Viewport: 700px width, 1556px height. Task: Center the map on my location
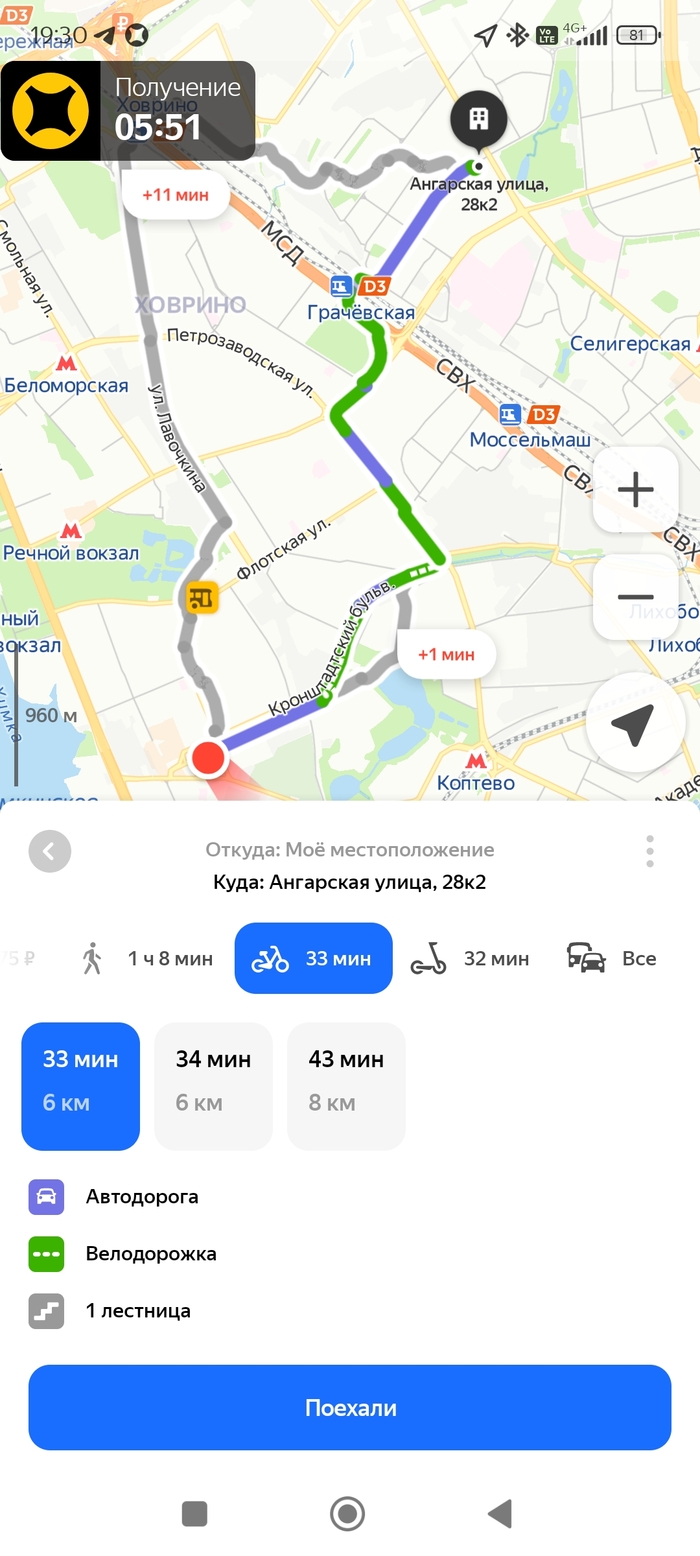click(x=635, y=723)
